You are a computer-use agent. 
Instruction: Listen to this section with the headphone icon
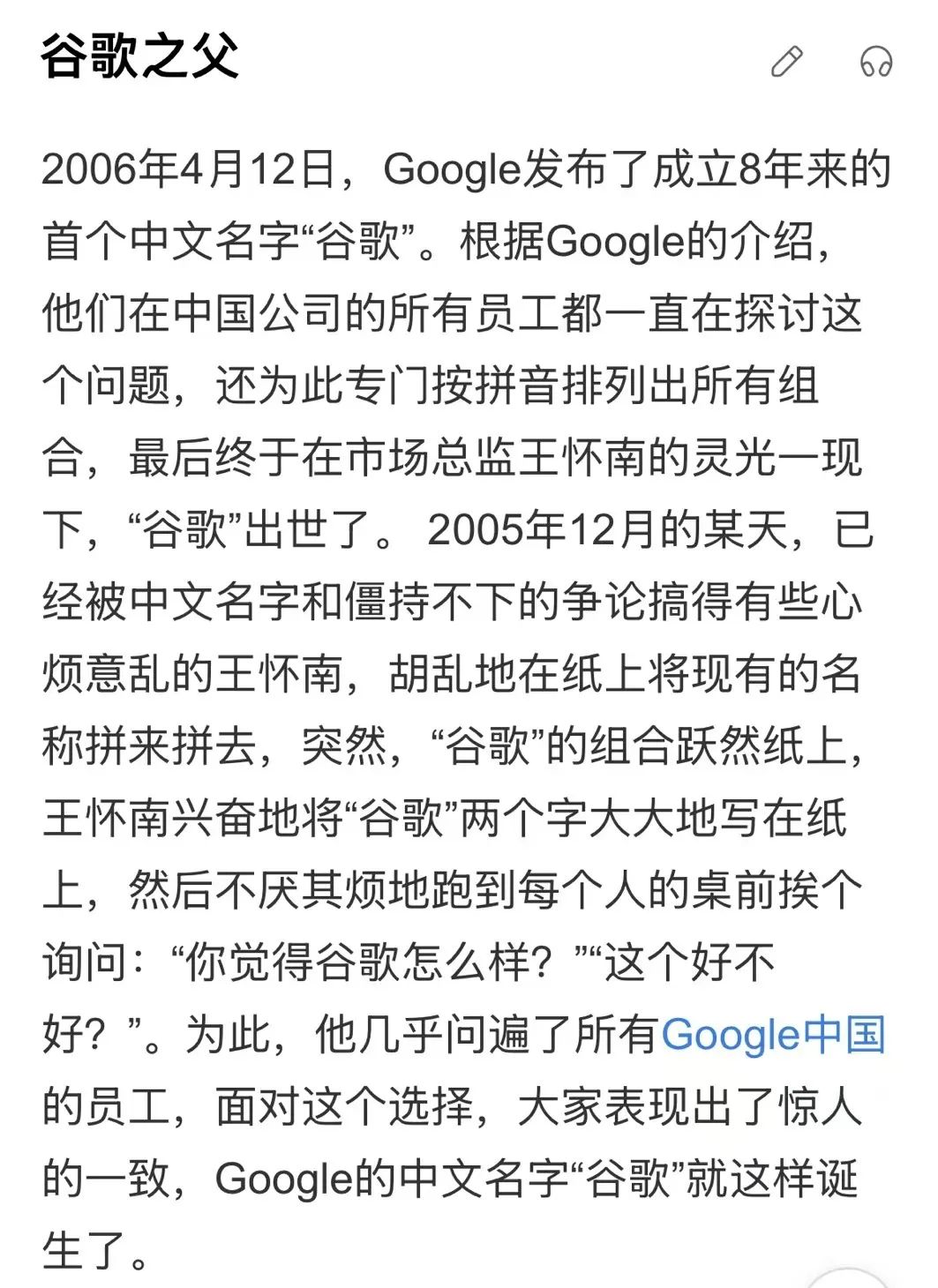(x=875, y=62)
